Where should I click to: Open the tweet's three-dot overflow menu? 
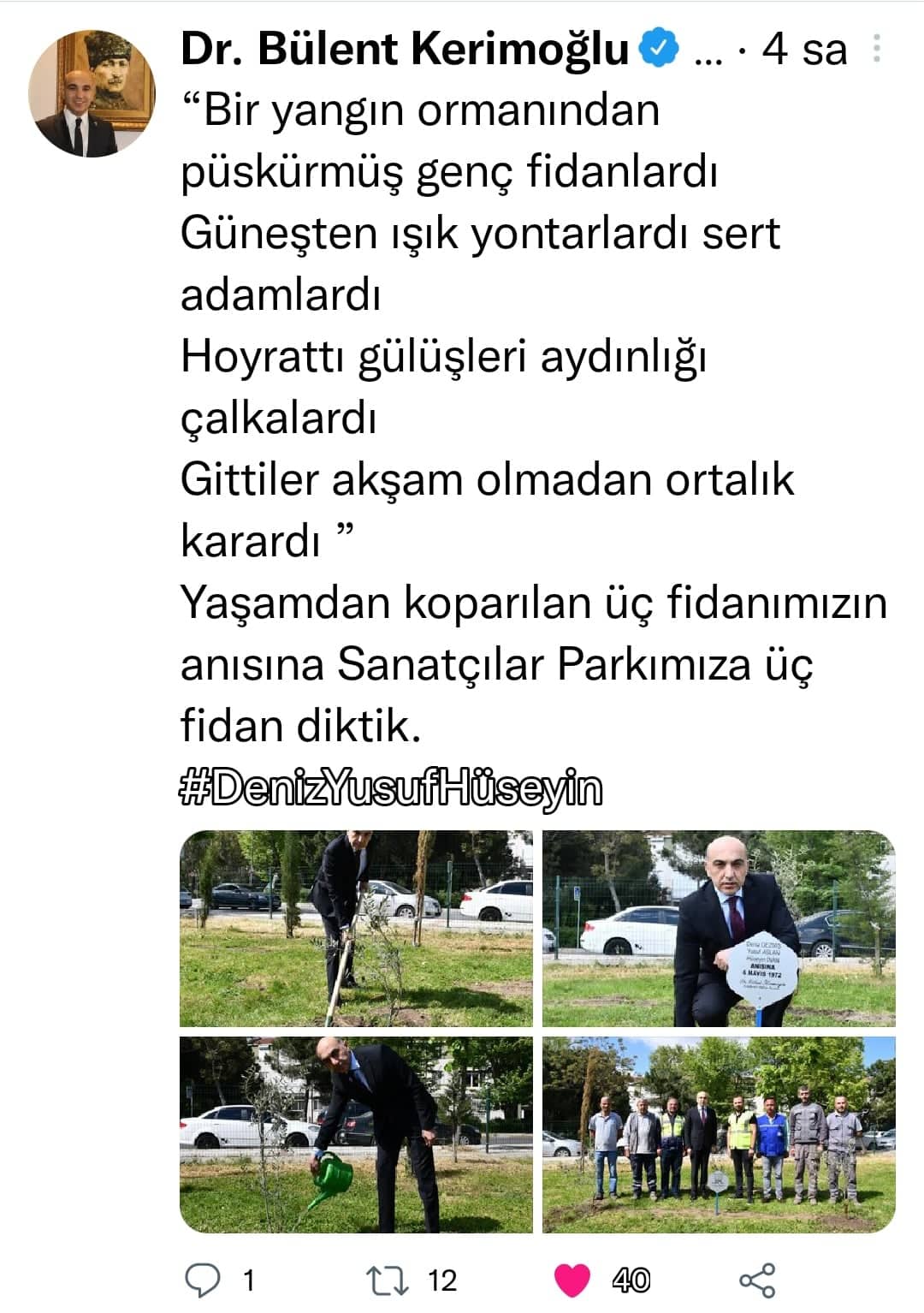pos(876,49)
